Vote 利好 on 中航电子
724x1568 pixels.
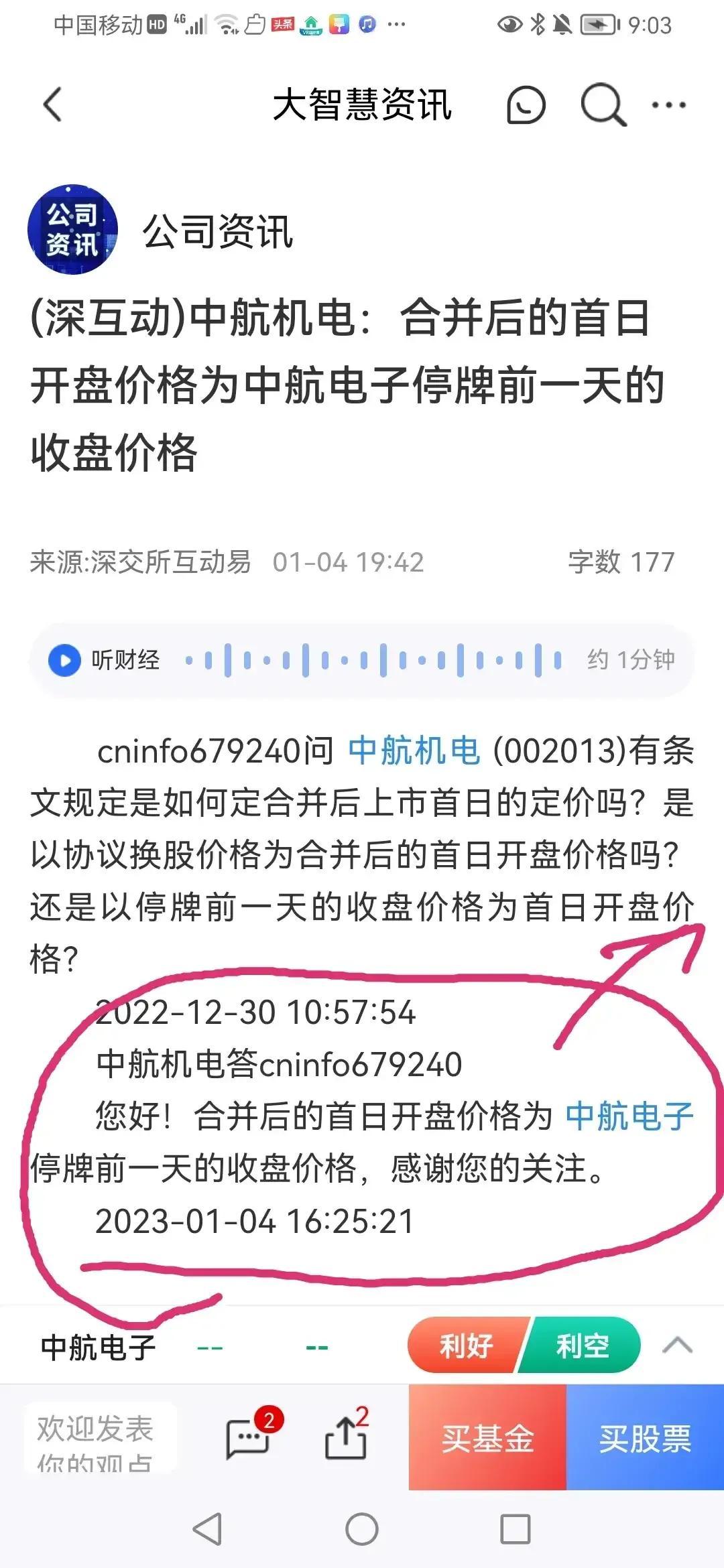point(466,1345)
